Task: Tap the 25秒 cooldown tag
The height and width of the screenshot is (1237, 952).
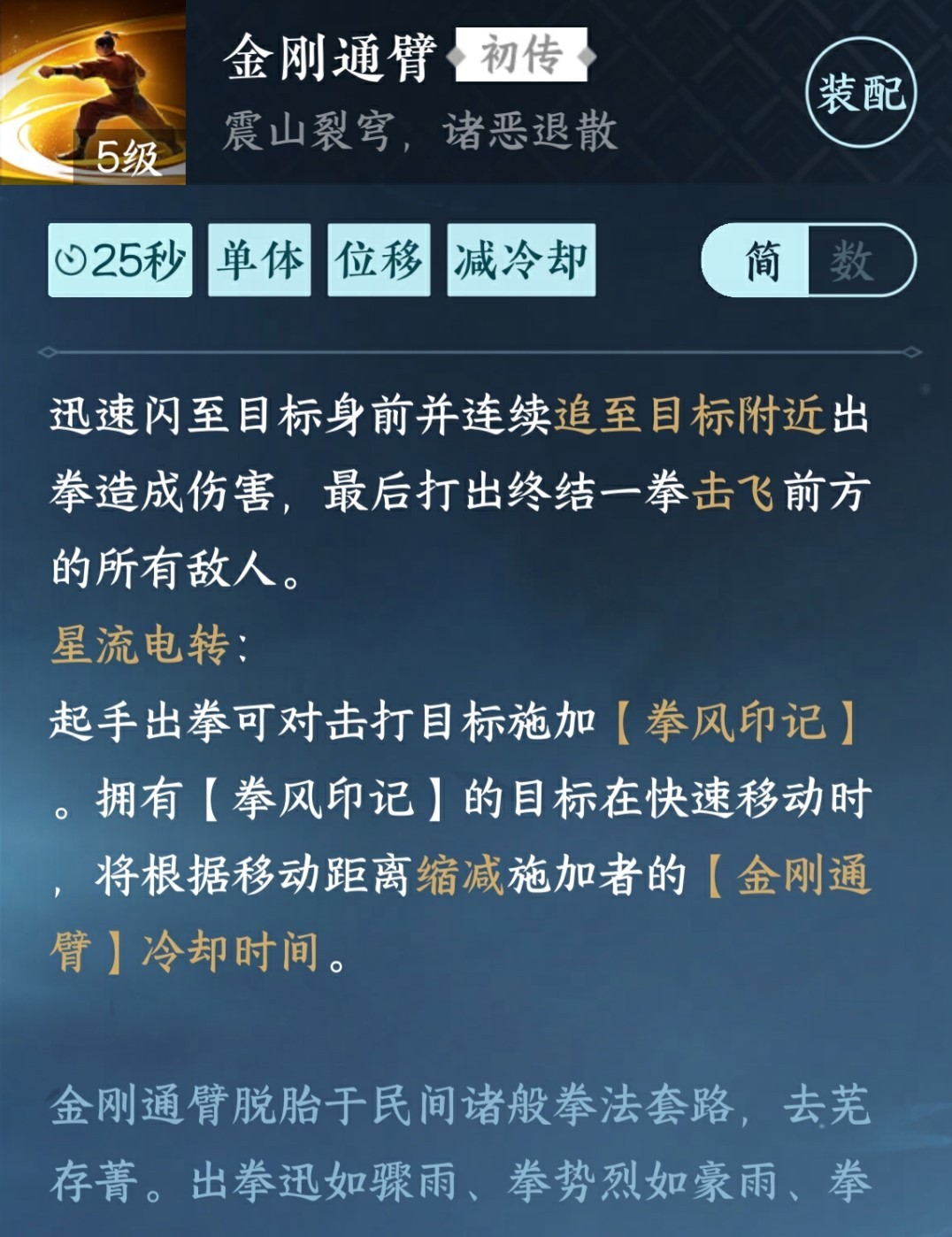Action: coord(120,260)
